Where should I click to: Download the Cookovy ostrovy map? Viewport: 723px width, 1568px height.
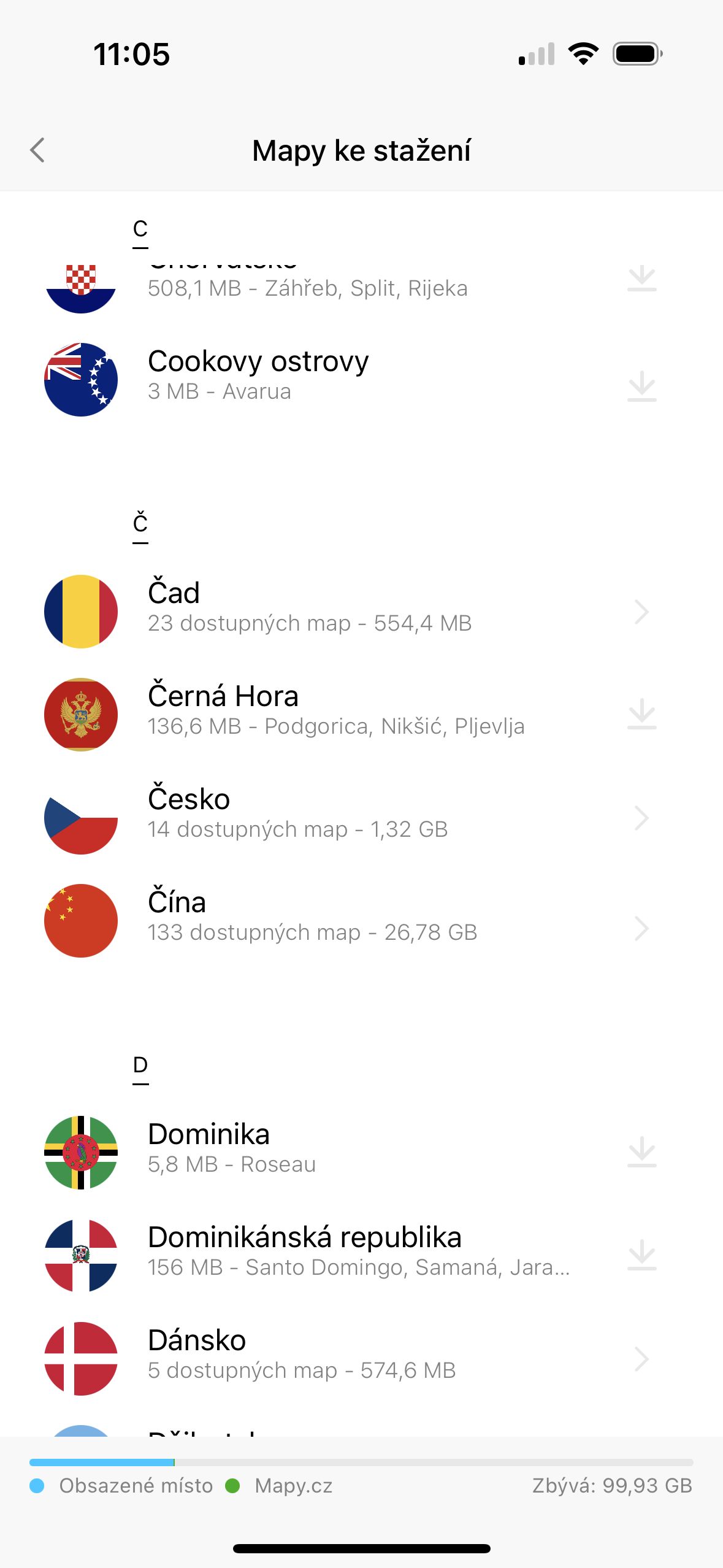tap(641, 386)
